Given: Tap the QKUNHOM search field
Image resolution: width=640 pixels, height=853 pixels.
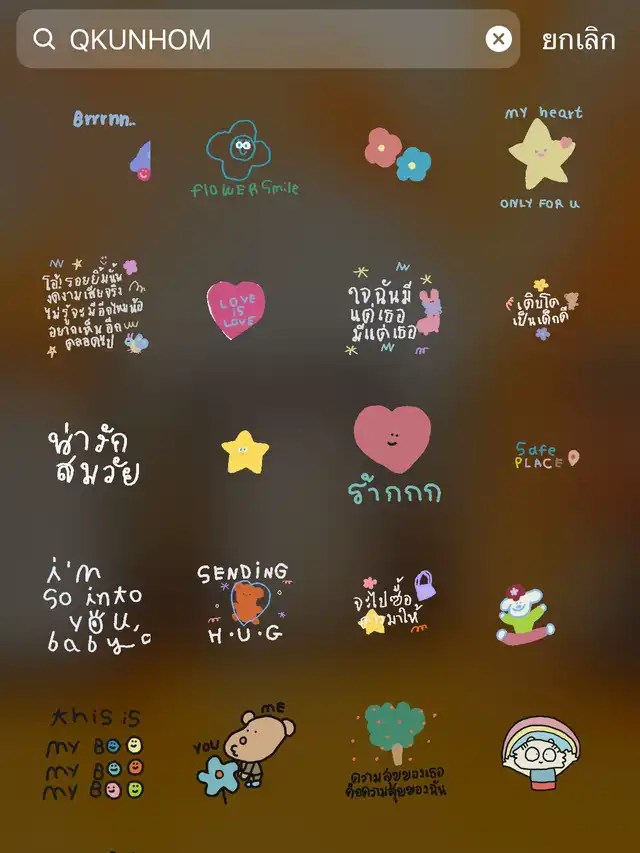Looking at the screenshot, I should [260, 39].
